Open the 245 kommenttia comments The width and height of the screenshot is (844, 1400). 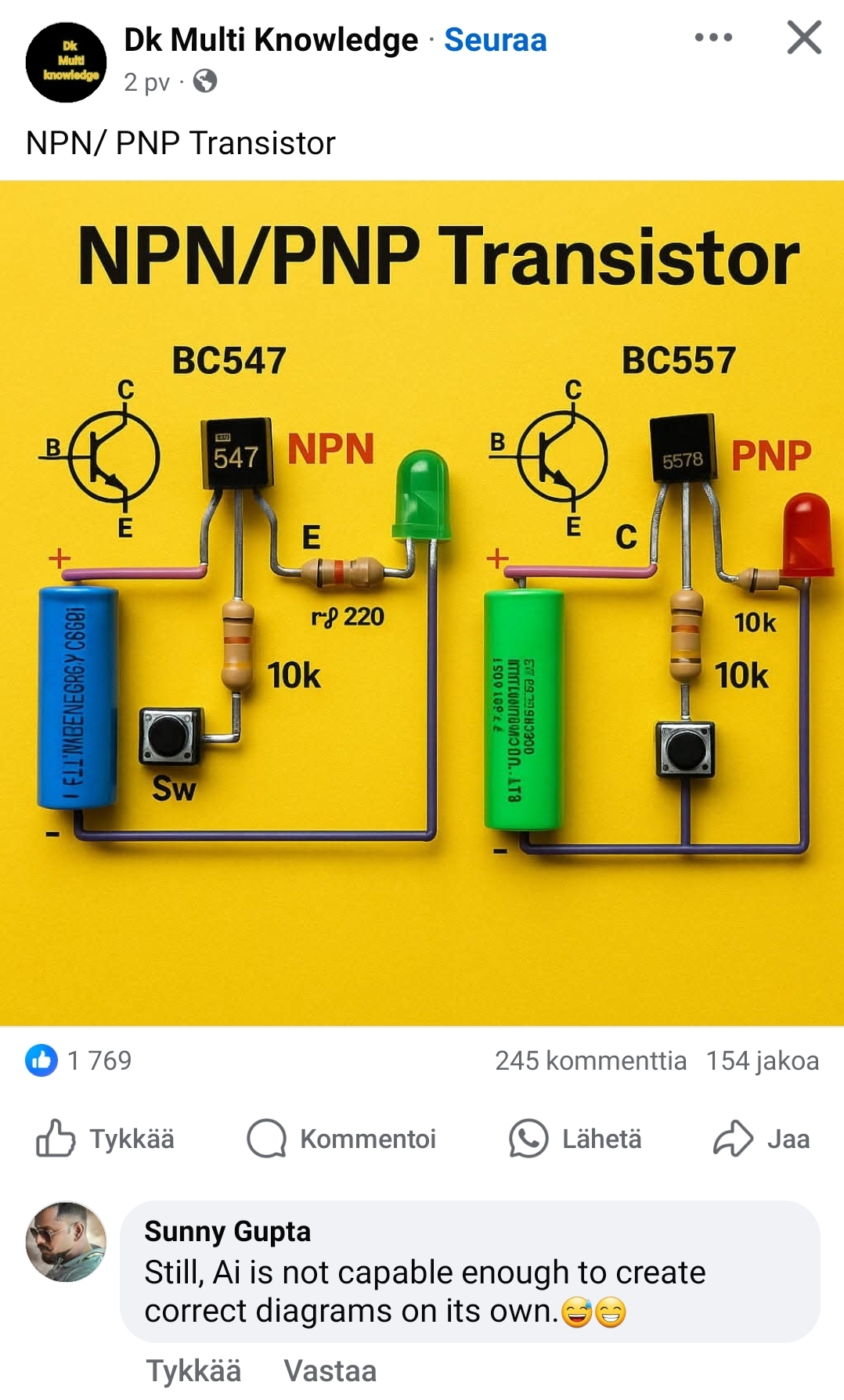pyautogui.click(x=590, y=1060)
